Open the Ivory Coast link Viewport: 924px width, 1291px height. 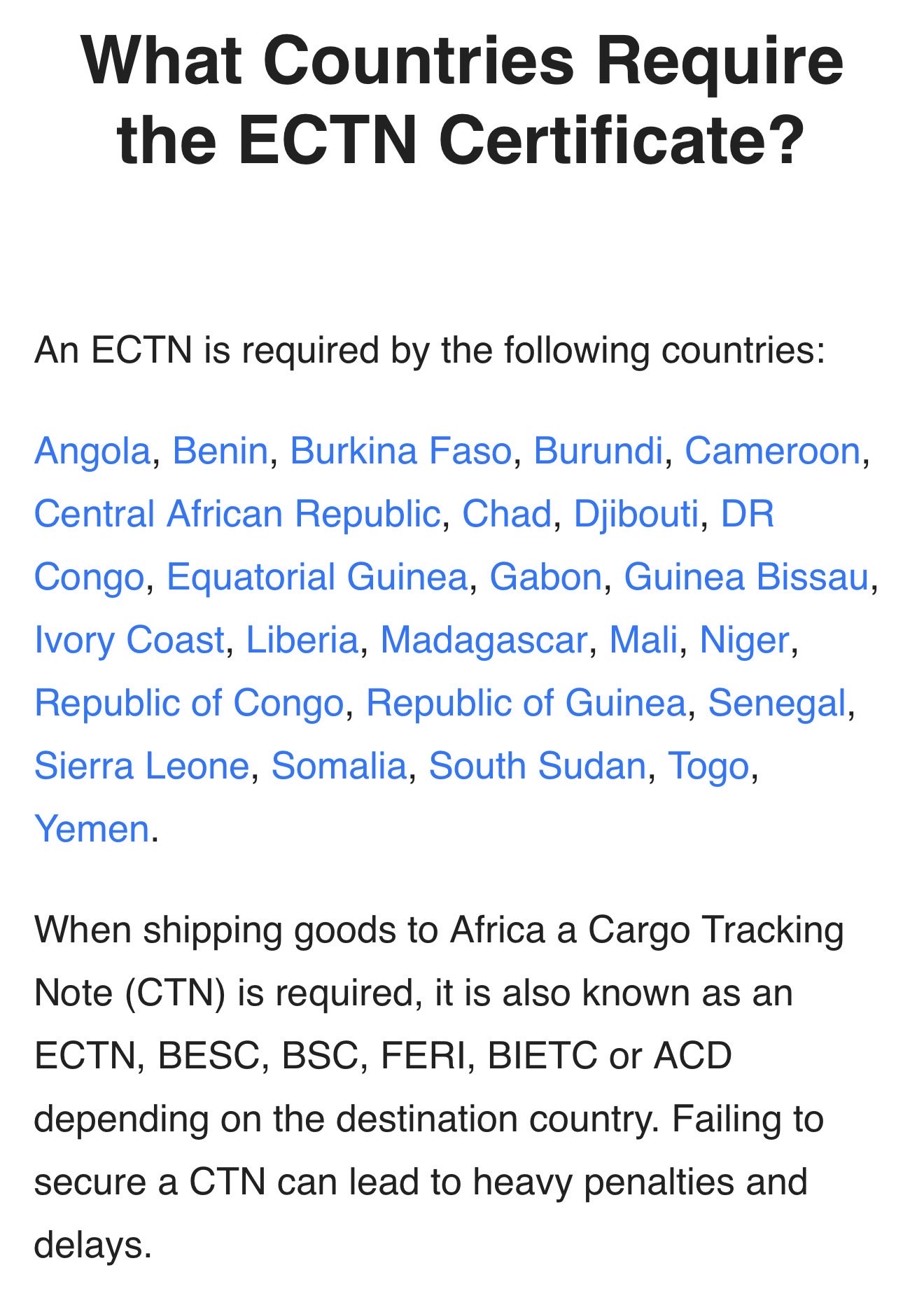point(129,639)
